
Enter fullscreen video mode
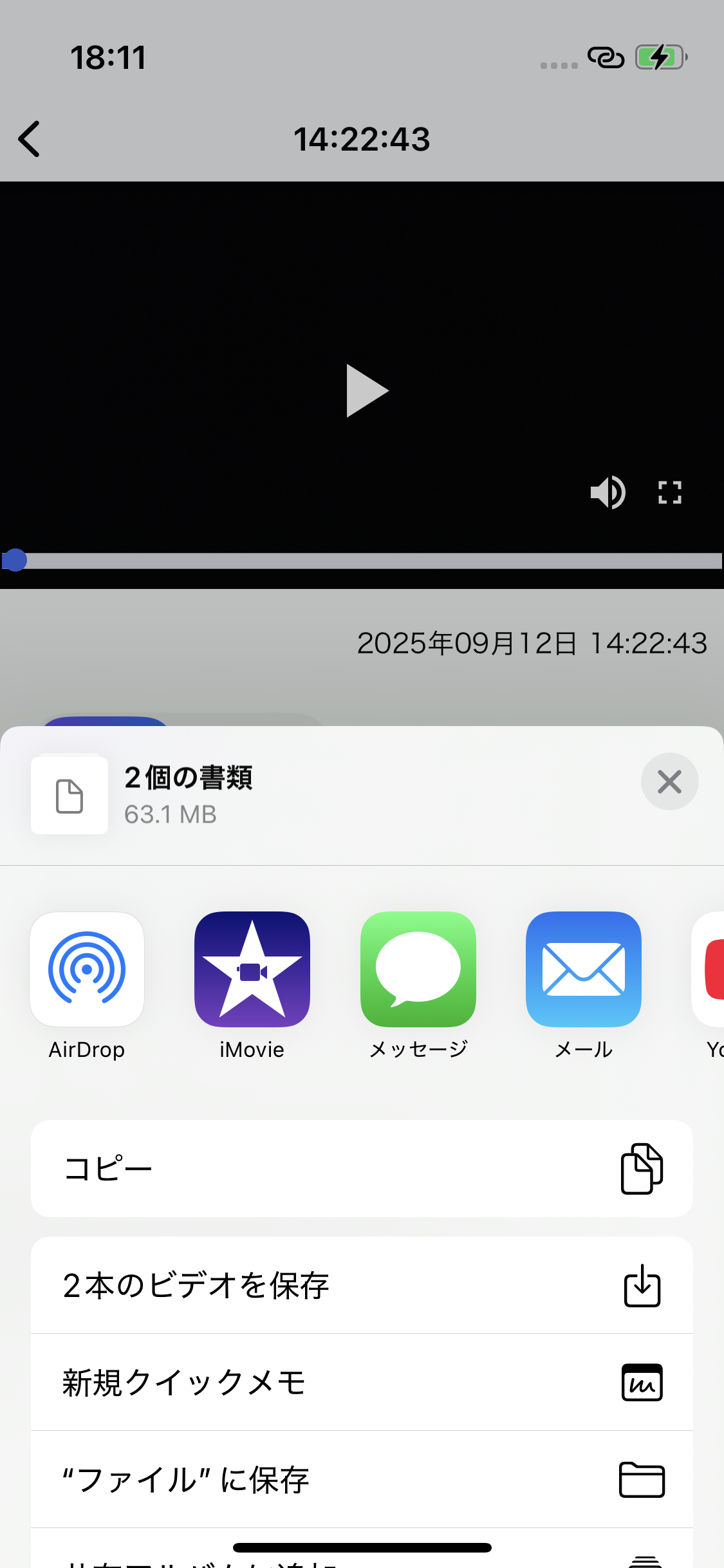coord(669,493)
